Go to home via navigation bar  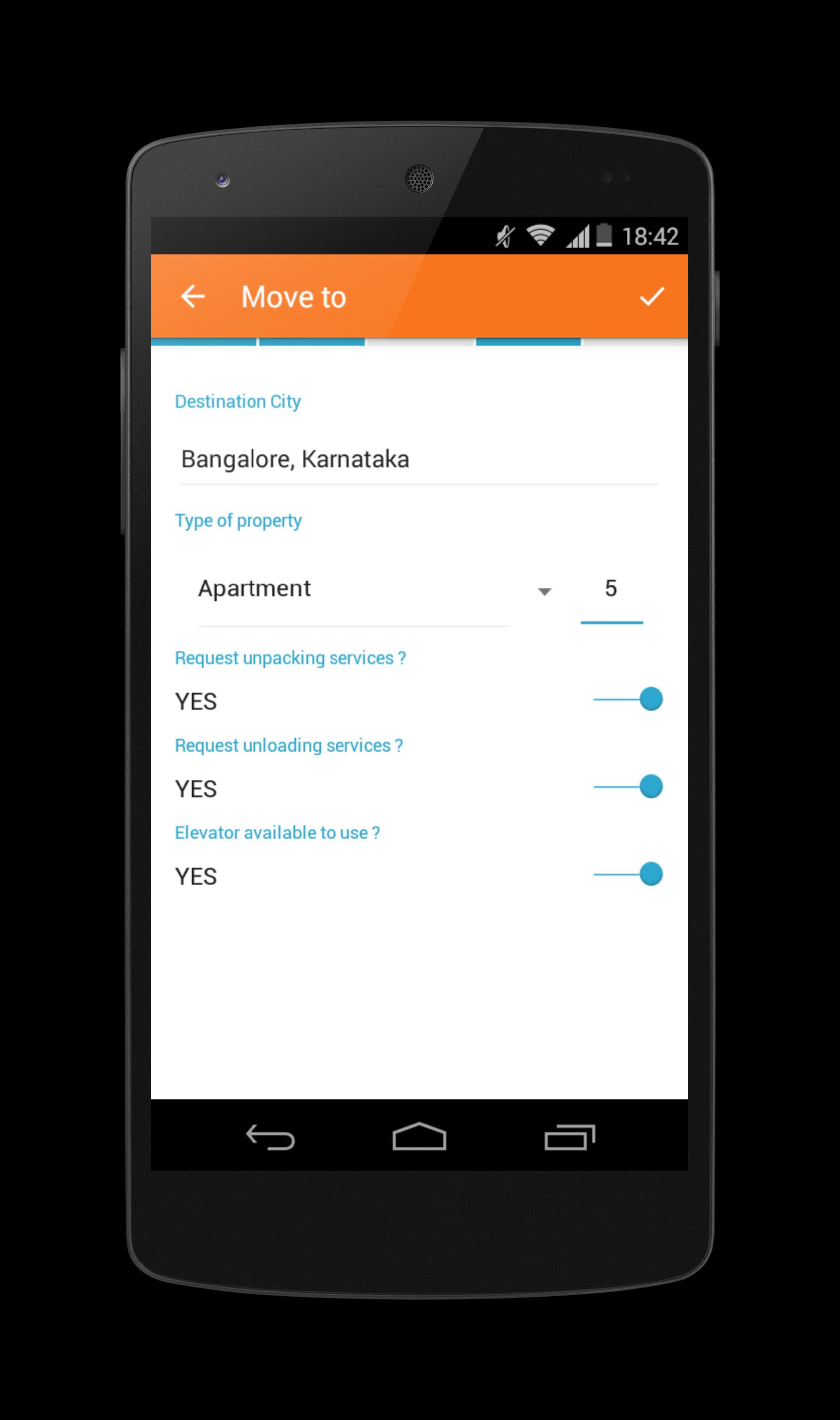click(420, 1137)
